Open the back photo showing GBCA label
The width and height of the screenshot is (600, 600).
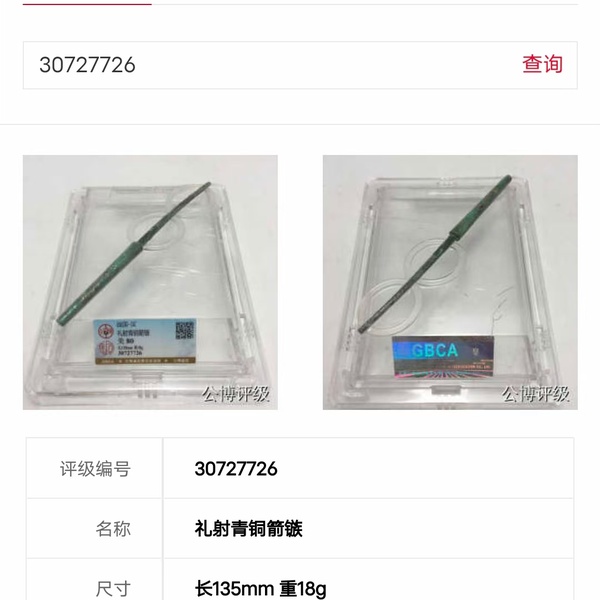[x=450, y=282]
